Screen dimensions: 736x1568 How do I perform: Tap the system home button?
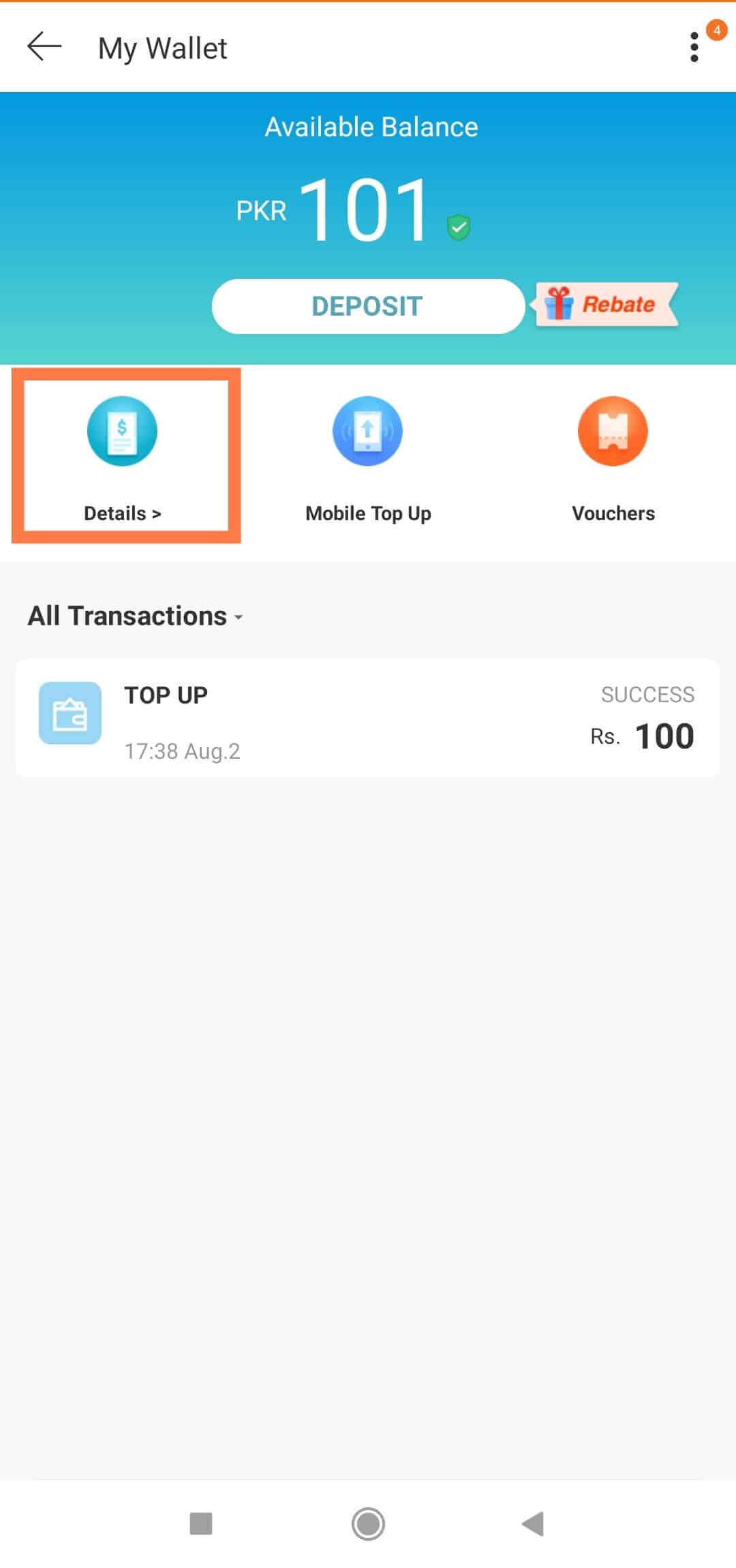coord(368,1524)
